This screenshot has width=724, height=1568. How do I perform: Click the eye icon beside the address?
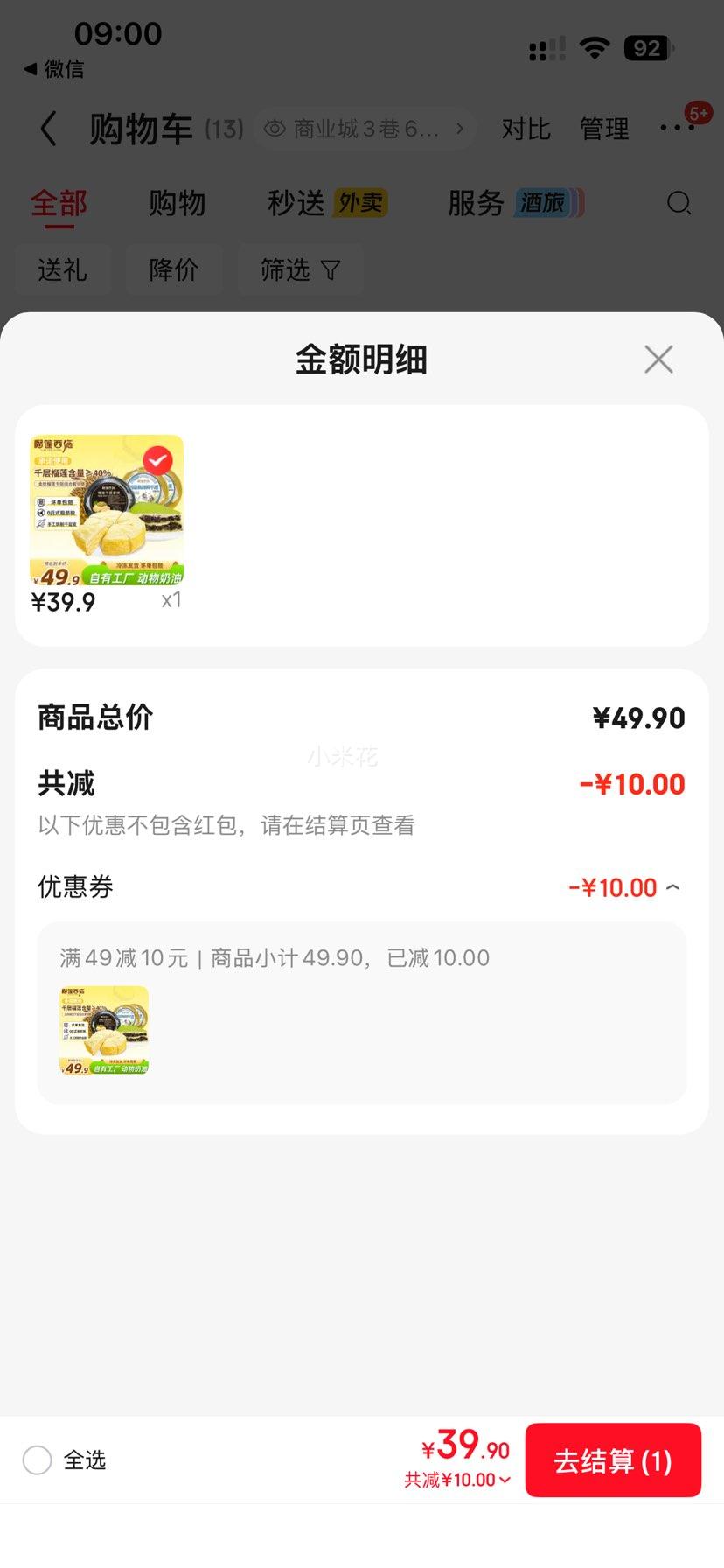click(275, 128)
